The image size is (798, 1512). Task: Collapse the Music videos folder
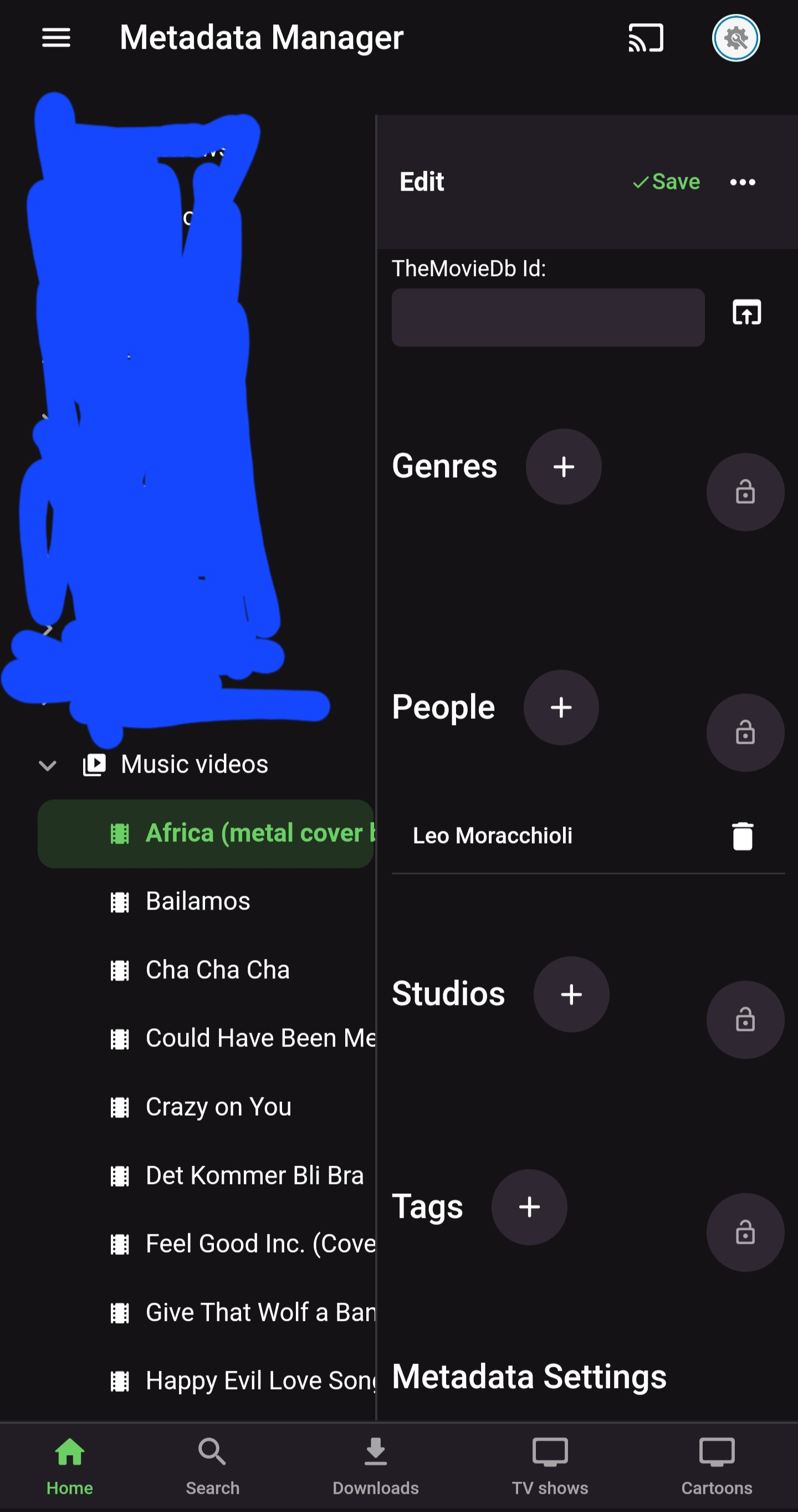tap(47, 765)
